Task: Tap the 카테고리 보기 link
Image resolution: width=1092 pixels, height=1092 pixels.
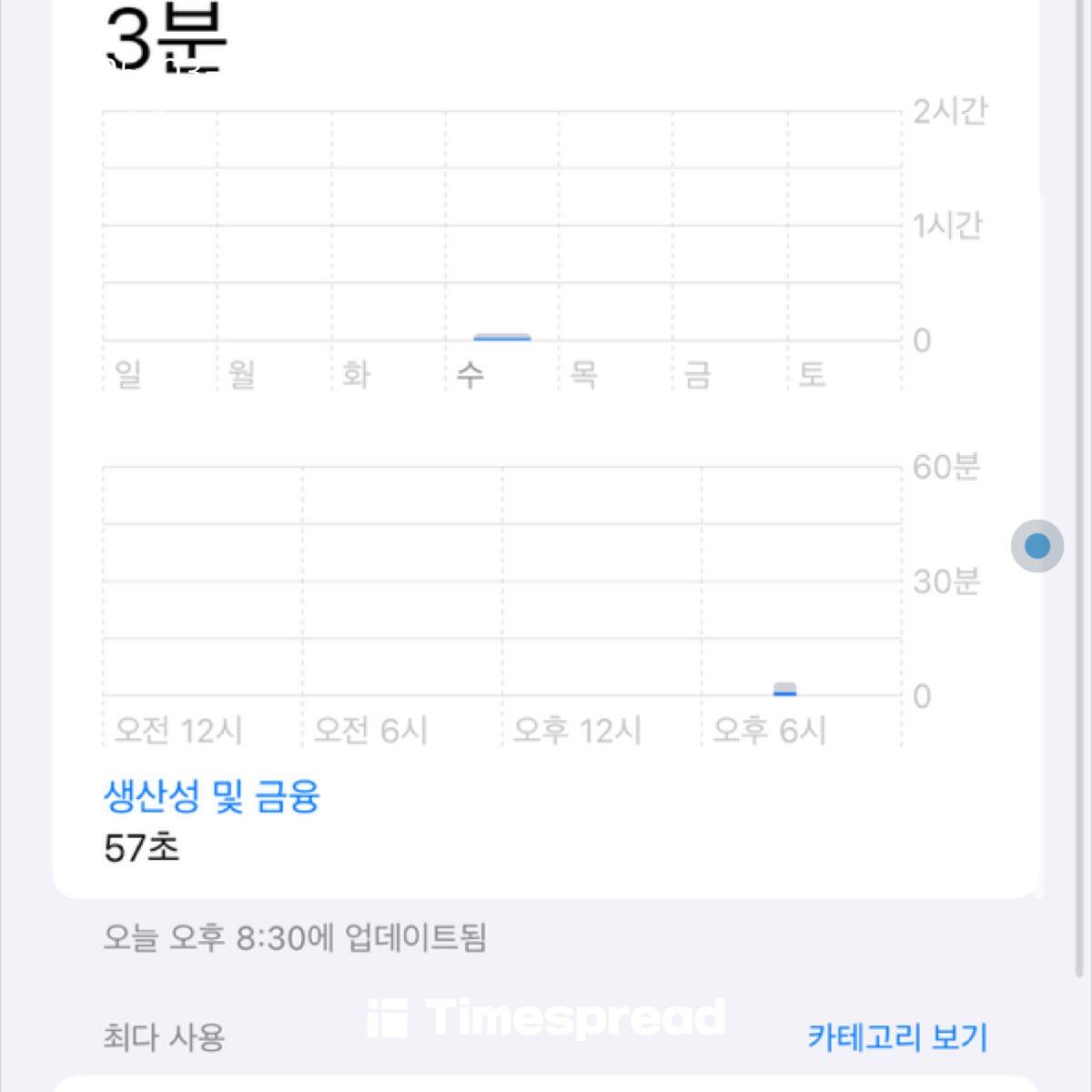Action: (897, 1036)
